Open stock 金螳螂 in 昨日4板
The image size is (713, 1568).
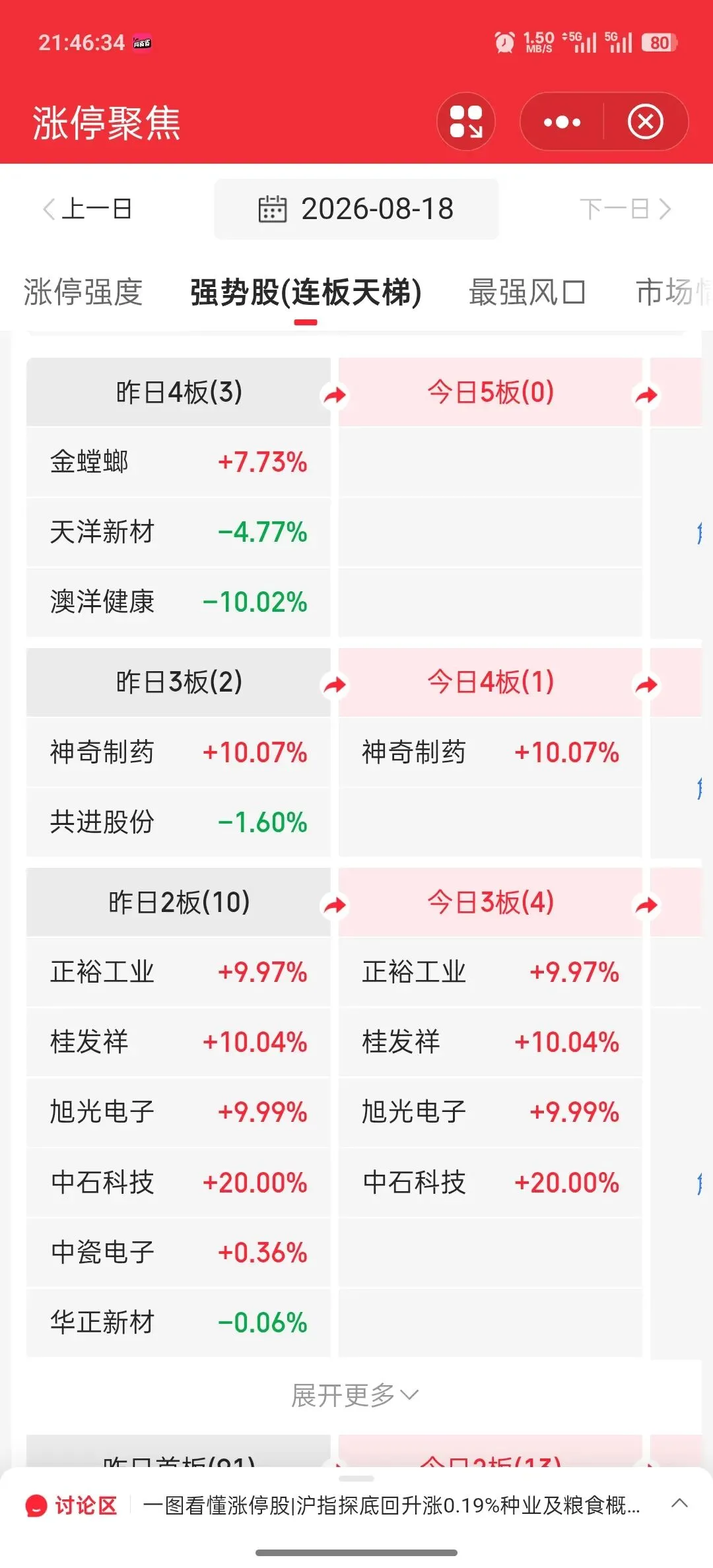pos(178,461)
